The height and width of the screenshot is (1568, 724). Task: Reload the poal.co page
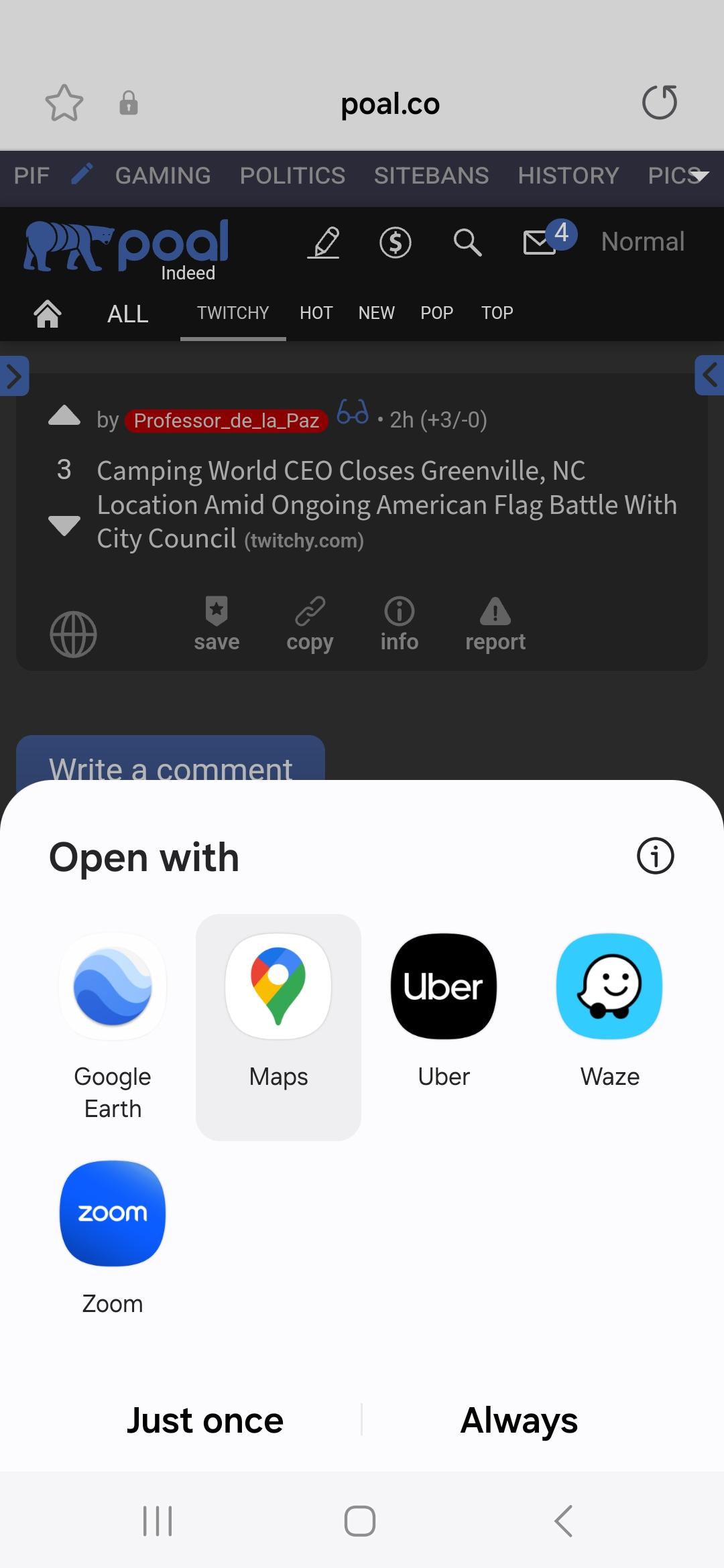tap(660, 103)
